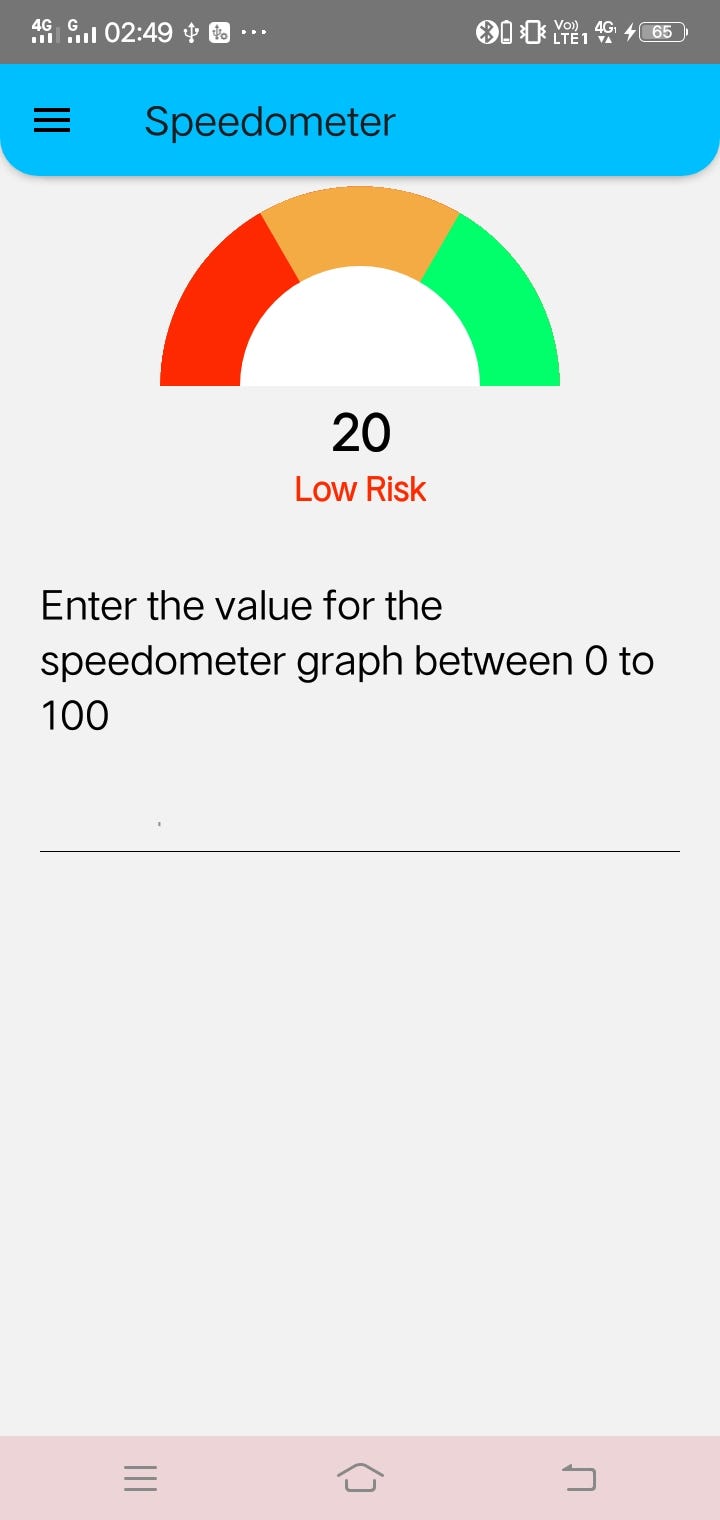Screen dimensions: 720x1520
Task: Tap the value 20 below the gauge
Action: tap(360, 432)
